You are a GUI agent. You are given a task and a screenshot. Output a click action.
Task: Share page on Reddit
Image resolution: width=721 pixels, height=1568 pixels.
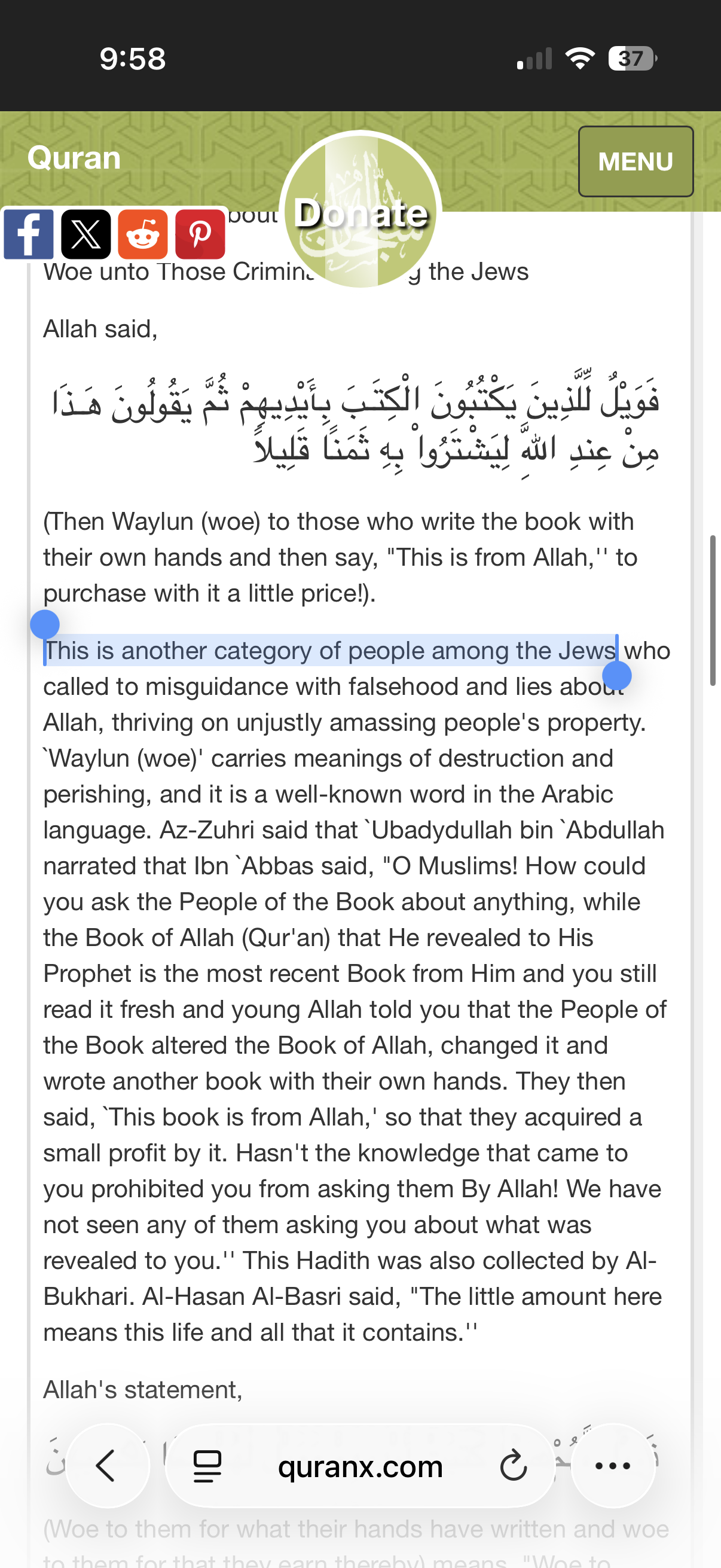143,234
